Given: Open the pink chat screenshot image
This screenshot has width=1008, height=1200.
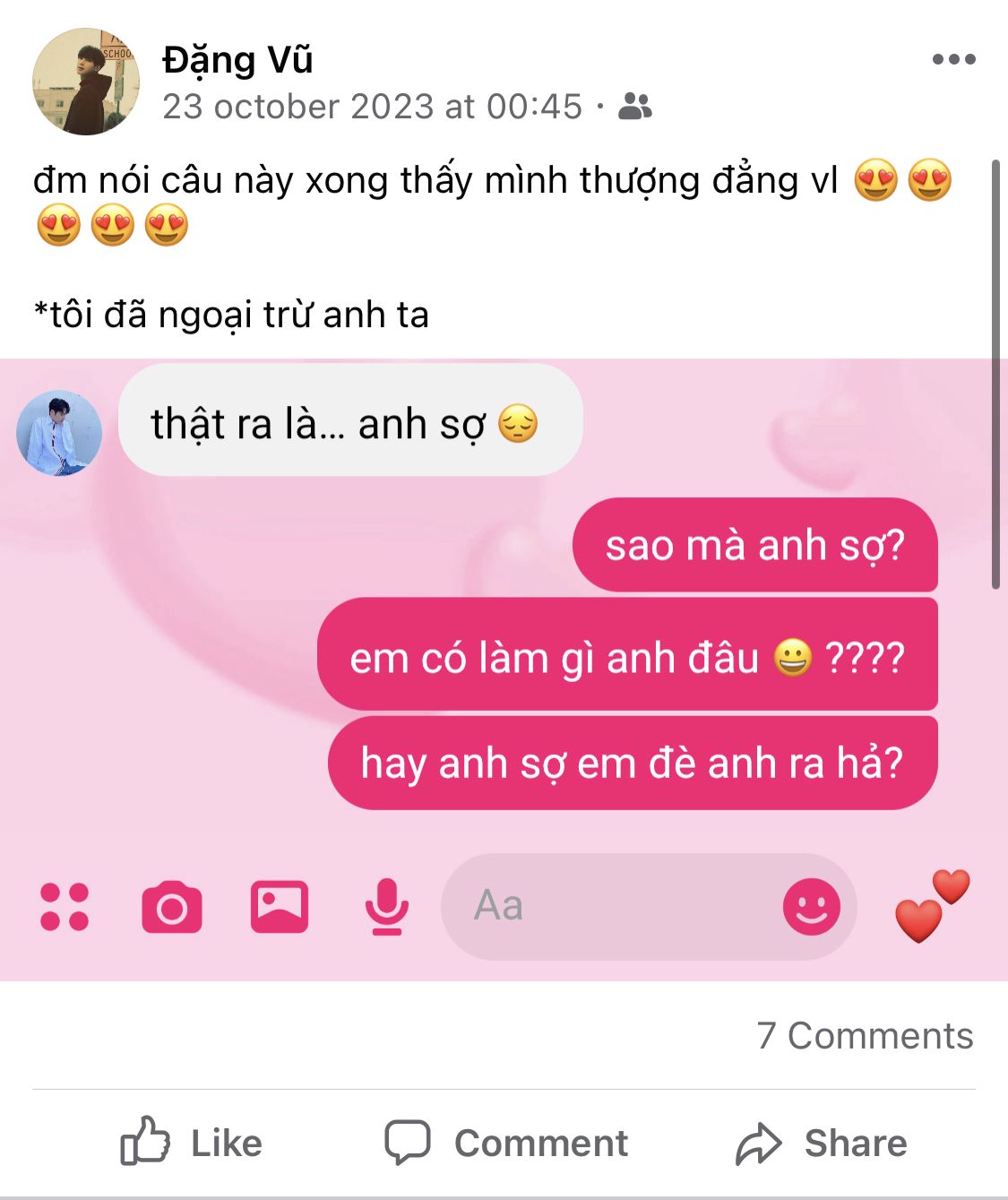Looking at the screenshot, I should pyautogui.click(x=502, y=668).
